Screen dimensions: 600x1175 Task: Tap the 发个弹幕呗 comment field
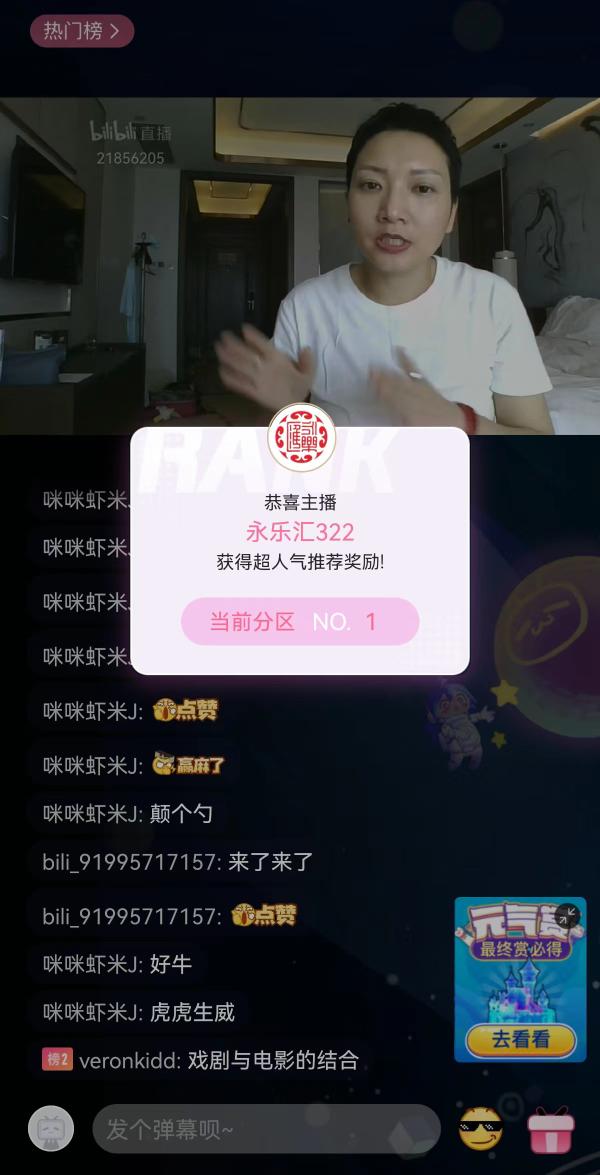(266, 1129)
